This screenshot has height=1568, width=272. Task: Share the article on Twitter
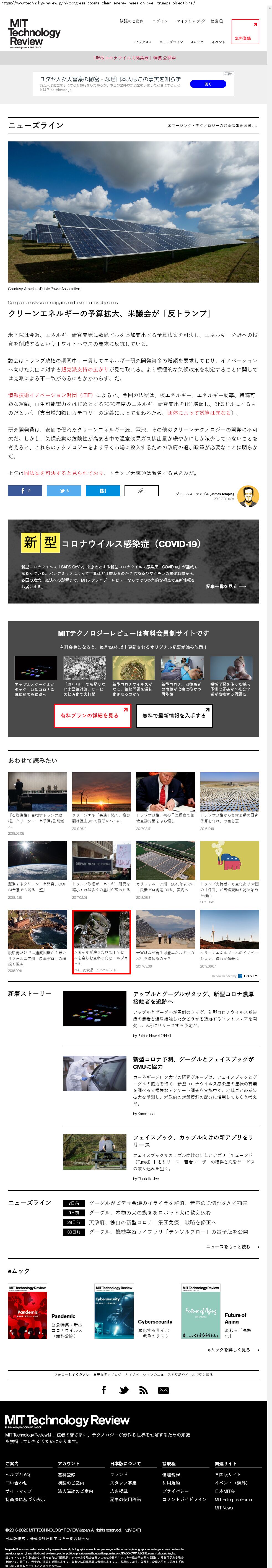(x=63, y=490)
